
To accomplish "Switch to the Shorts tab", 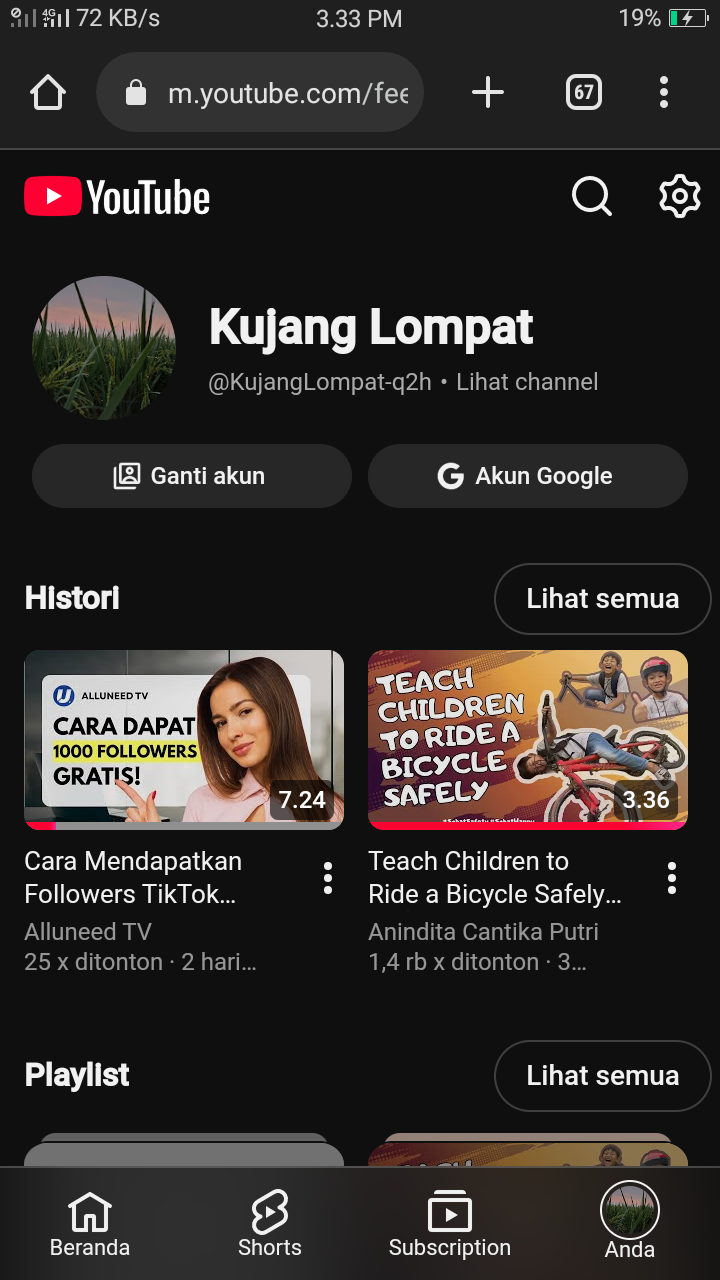I will coord(270,1224).
